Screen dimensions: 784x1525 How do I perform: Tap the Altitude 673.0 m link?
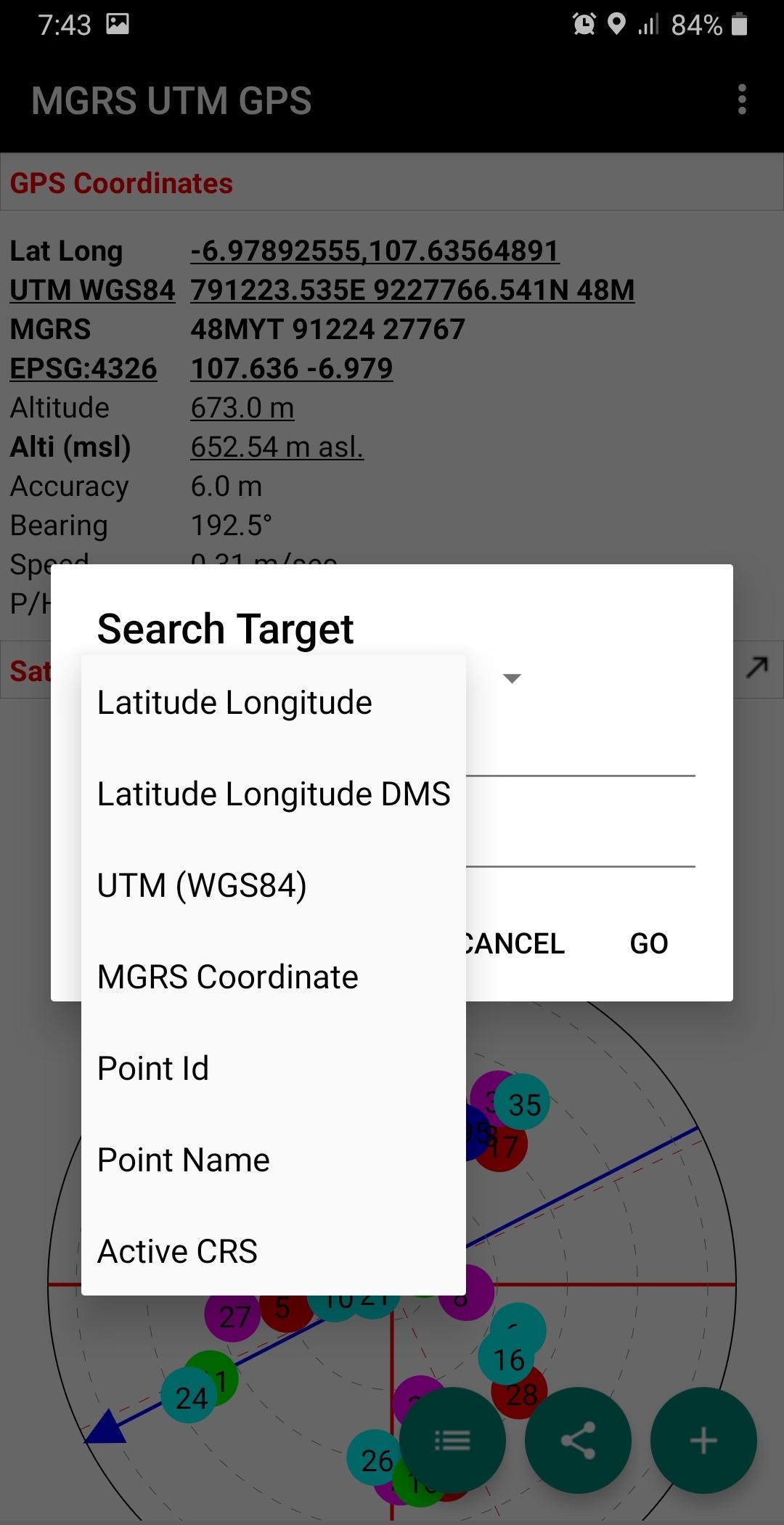pyautogui.click(x=242, y=407)
